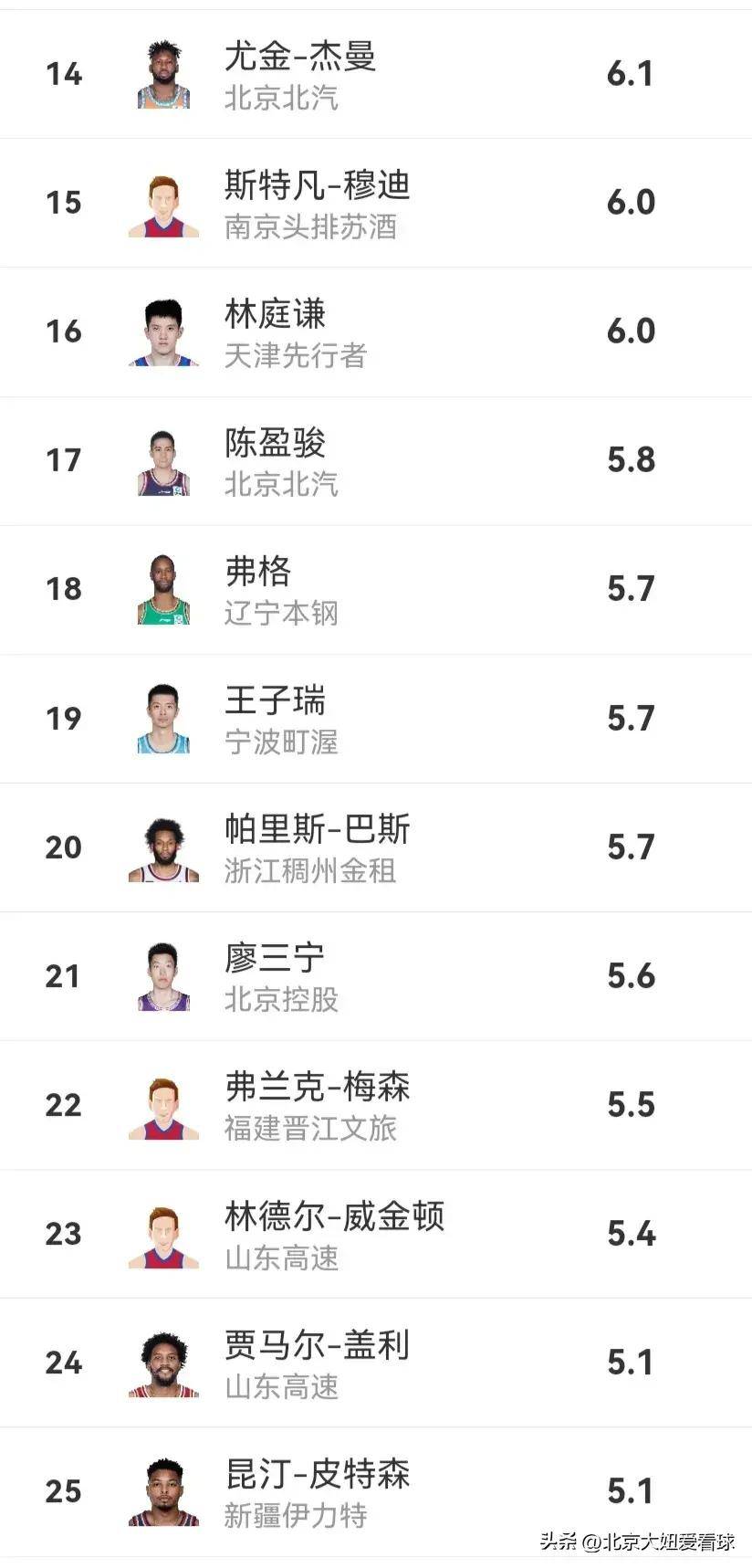View 林庭谦's player details
The width and height of the screenshot is (752, 1568).
click(x=275, y=315)
